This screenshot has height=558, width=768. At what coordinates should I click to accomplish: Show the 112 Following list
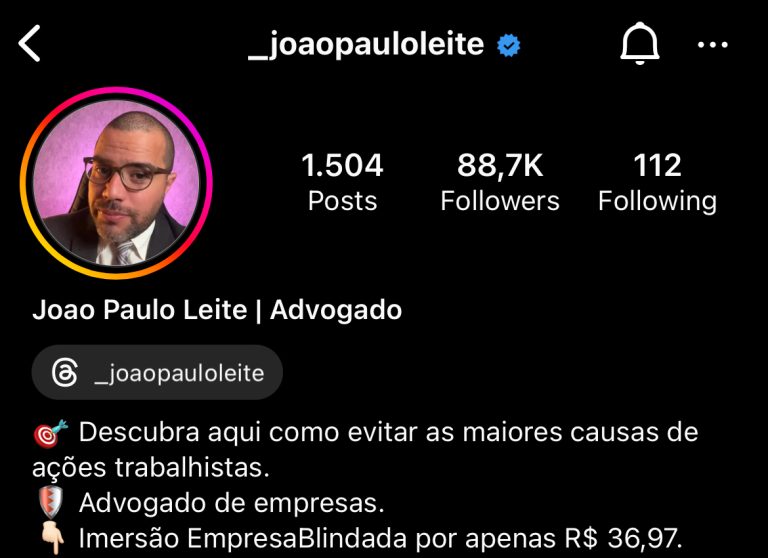(657, 182)
